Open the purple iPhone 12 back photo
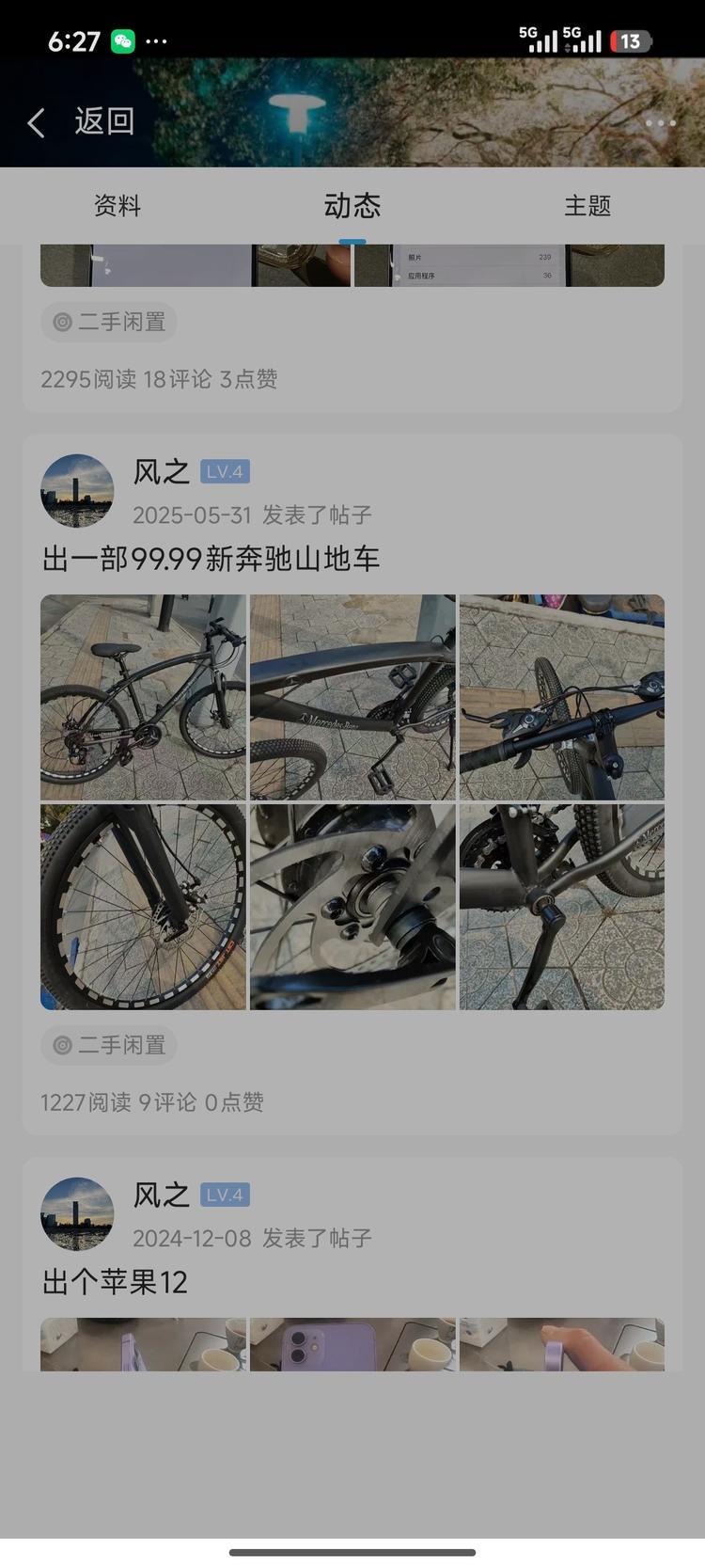 352,1345
